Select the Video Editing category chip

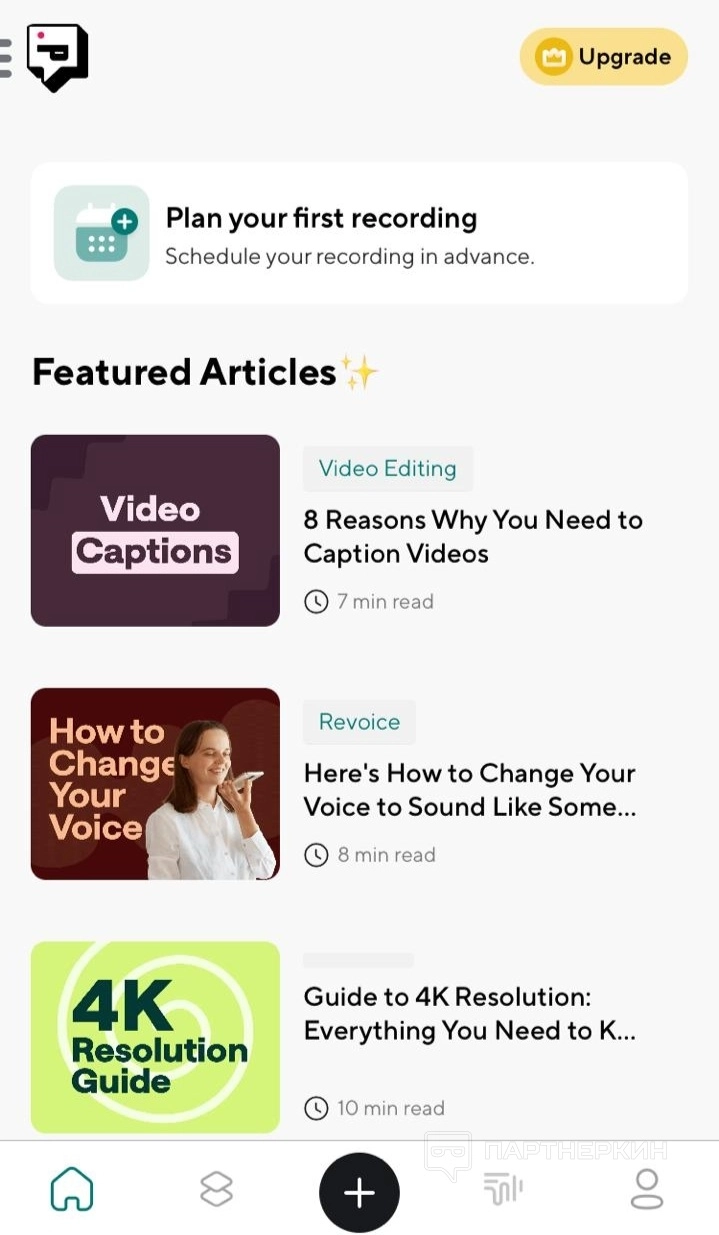(x=387, y=468)
